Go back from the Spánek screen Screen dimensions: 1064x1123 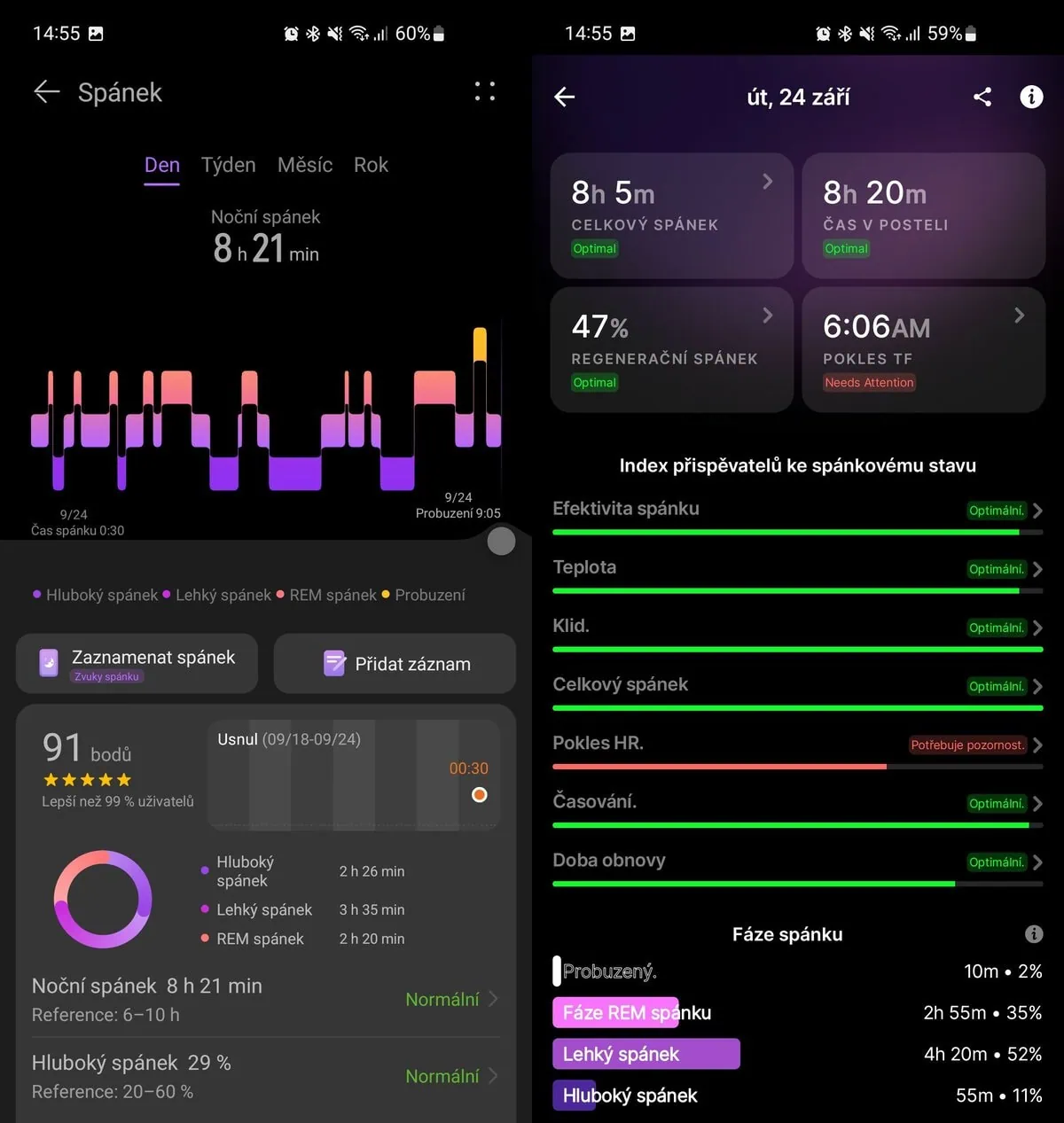click(x=46, y=92)
